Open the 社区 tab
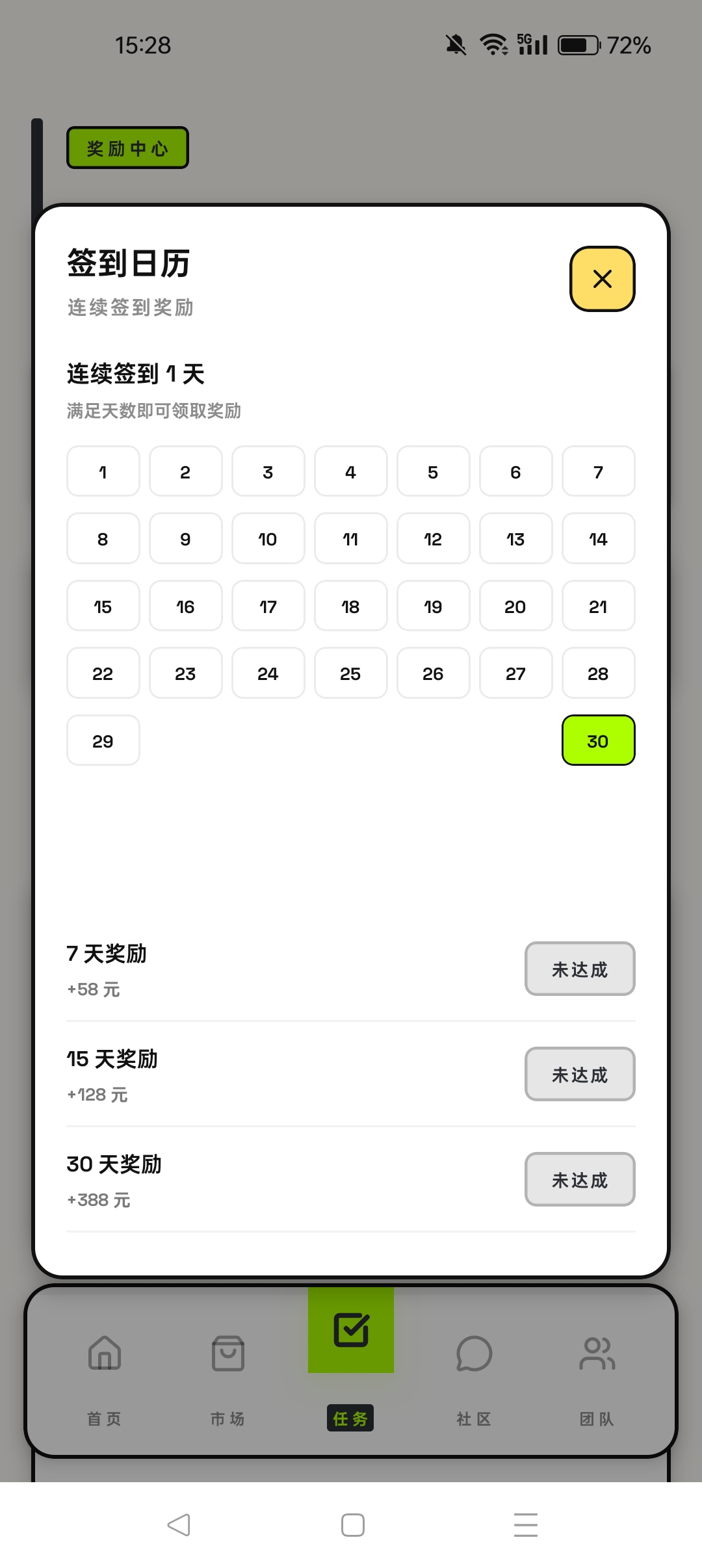702x1568 pixels. pos(474,1372)
